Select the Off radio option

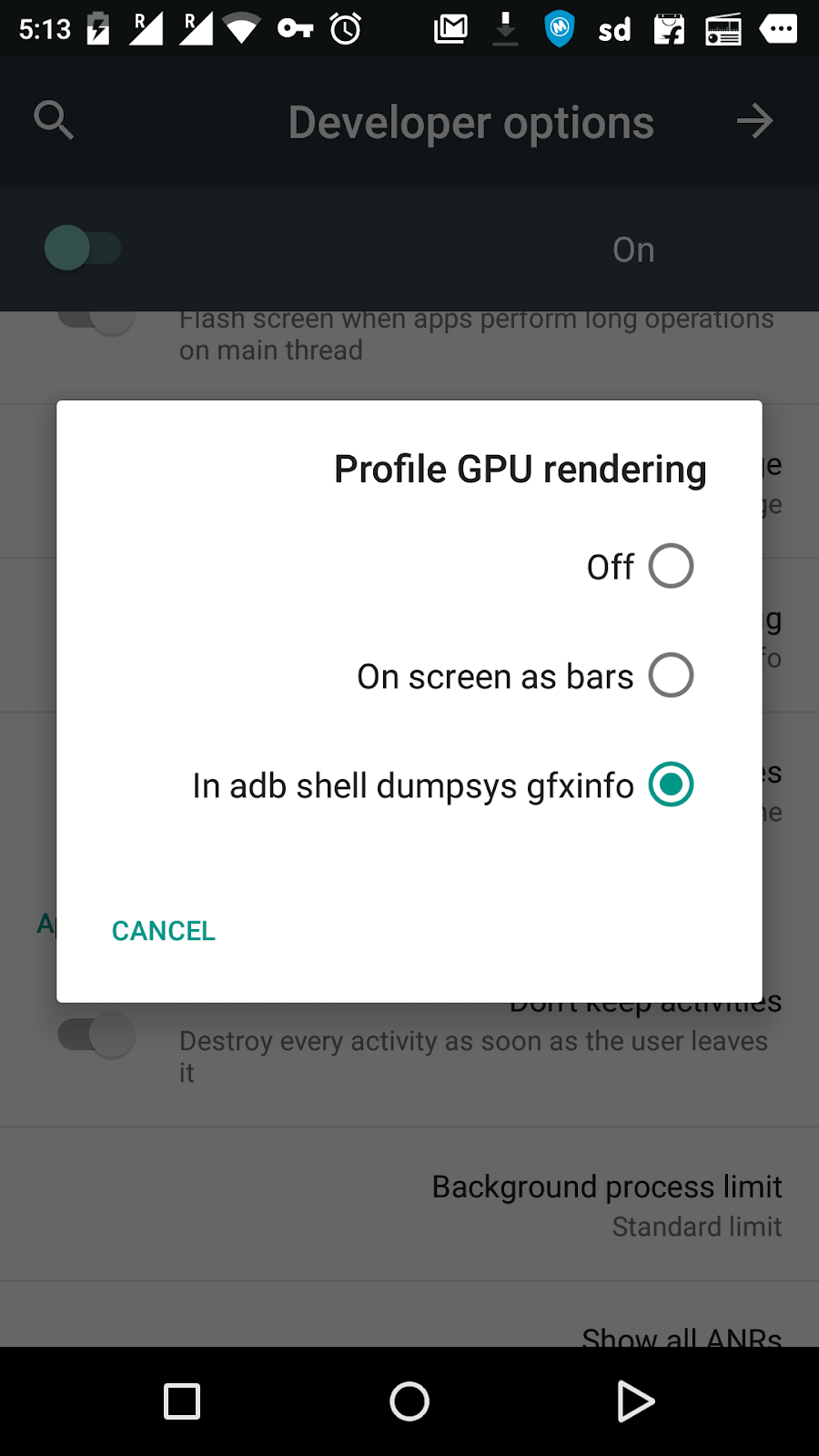[x=671, y=566]
